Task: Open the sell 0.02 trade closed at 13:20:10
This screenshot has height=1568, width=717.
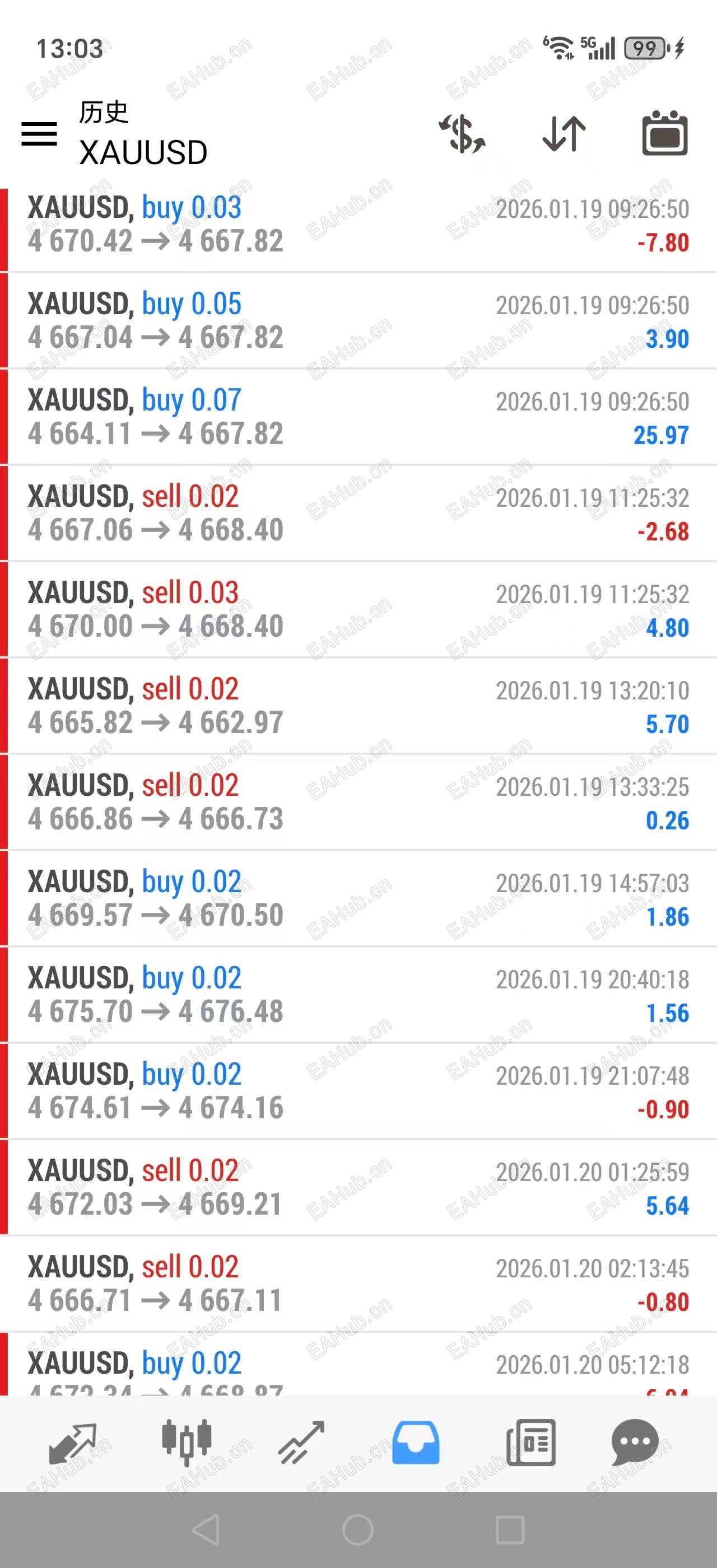Action: pyautogui.click(x=358, y=706)
